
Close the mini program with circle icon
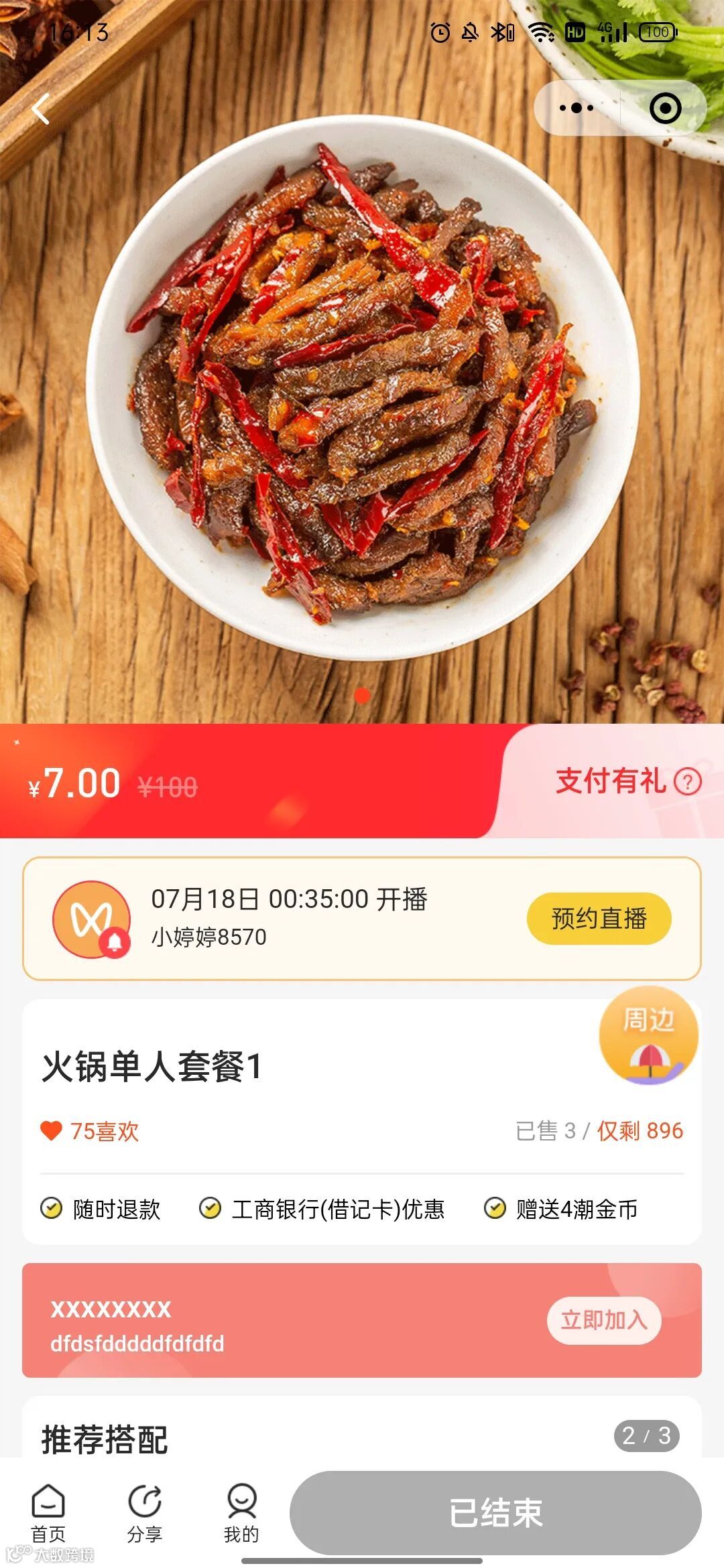tap(665, 108)
